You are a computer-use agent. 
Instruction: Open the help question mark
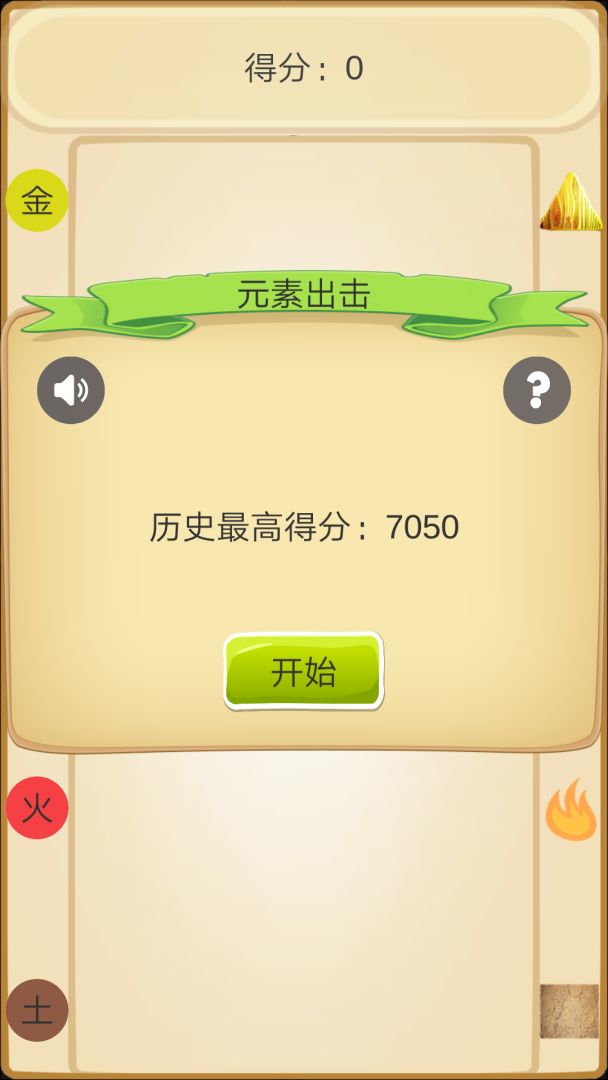tap(537, 390)
